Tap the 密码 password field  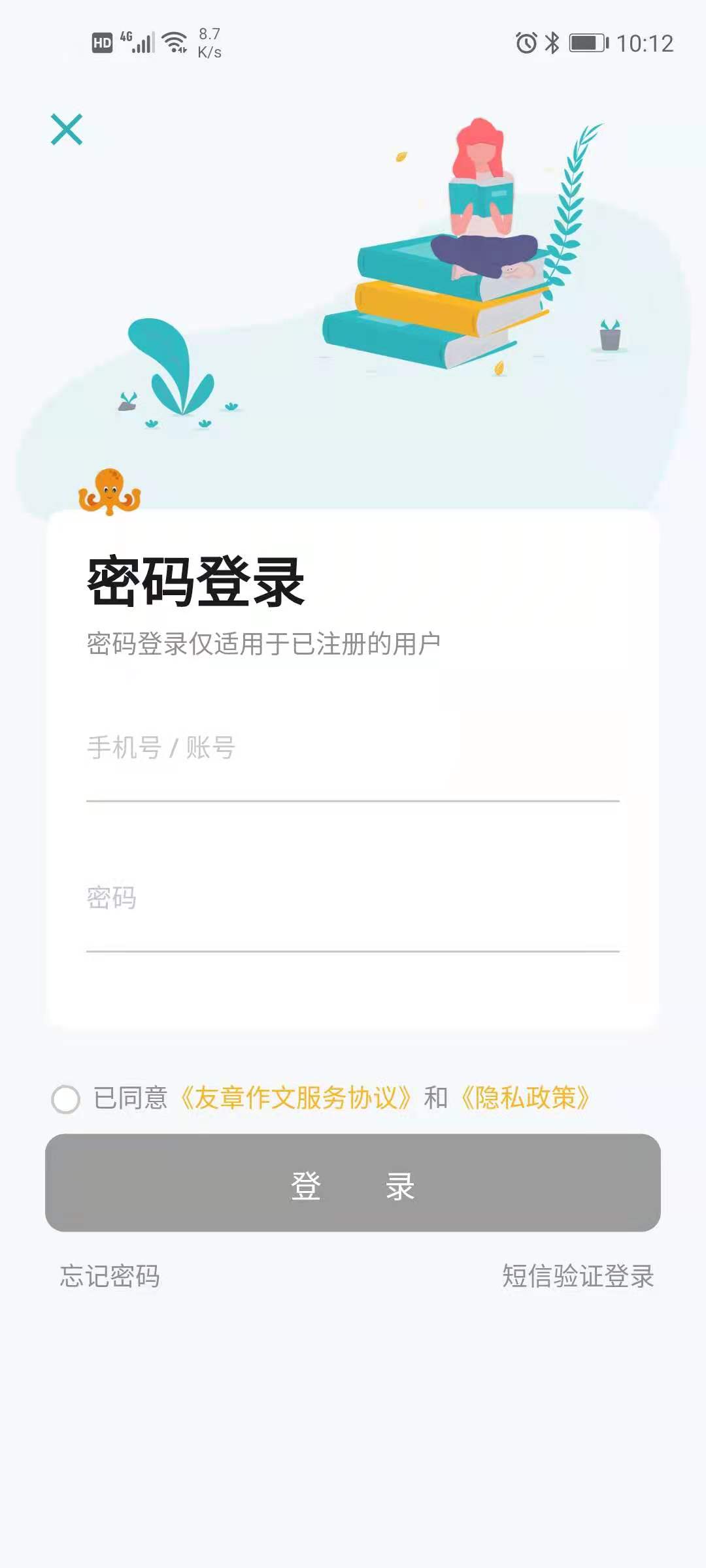pyautogui.click(x=352, y=899)
